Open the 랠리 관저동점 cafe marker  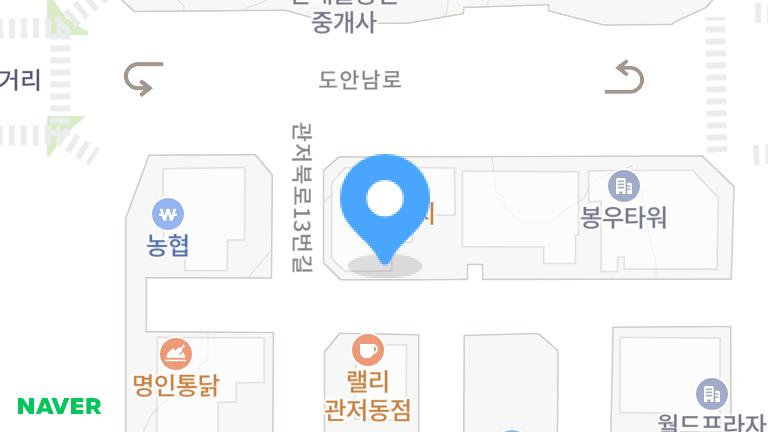coord(368,350)
